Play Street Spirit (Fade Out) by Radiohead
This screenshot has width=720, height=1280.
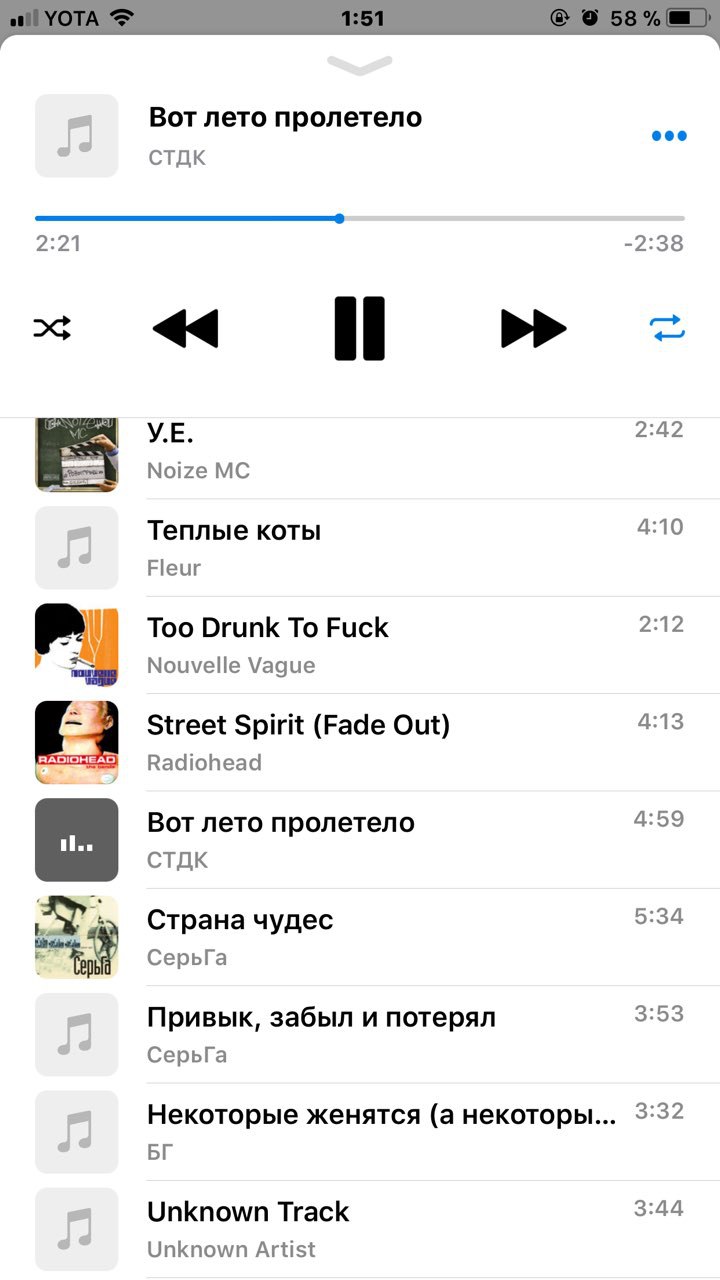[x=380, y=742]
